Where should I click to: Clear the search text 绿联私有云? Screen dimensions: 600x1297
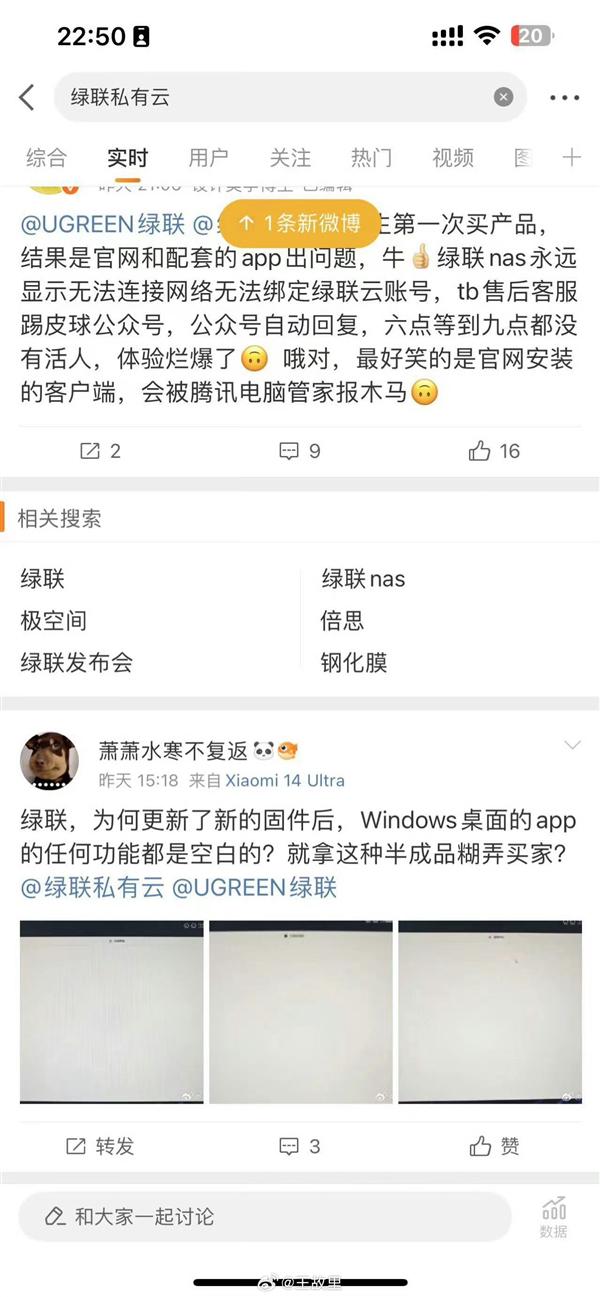[503, 97]
